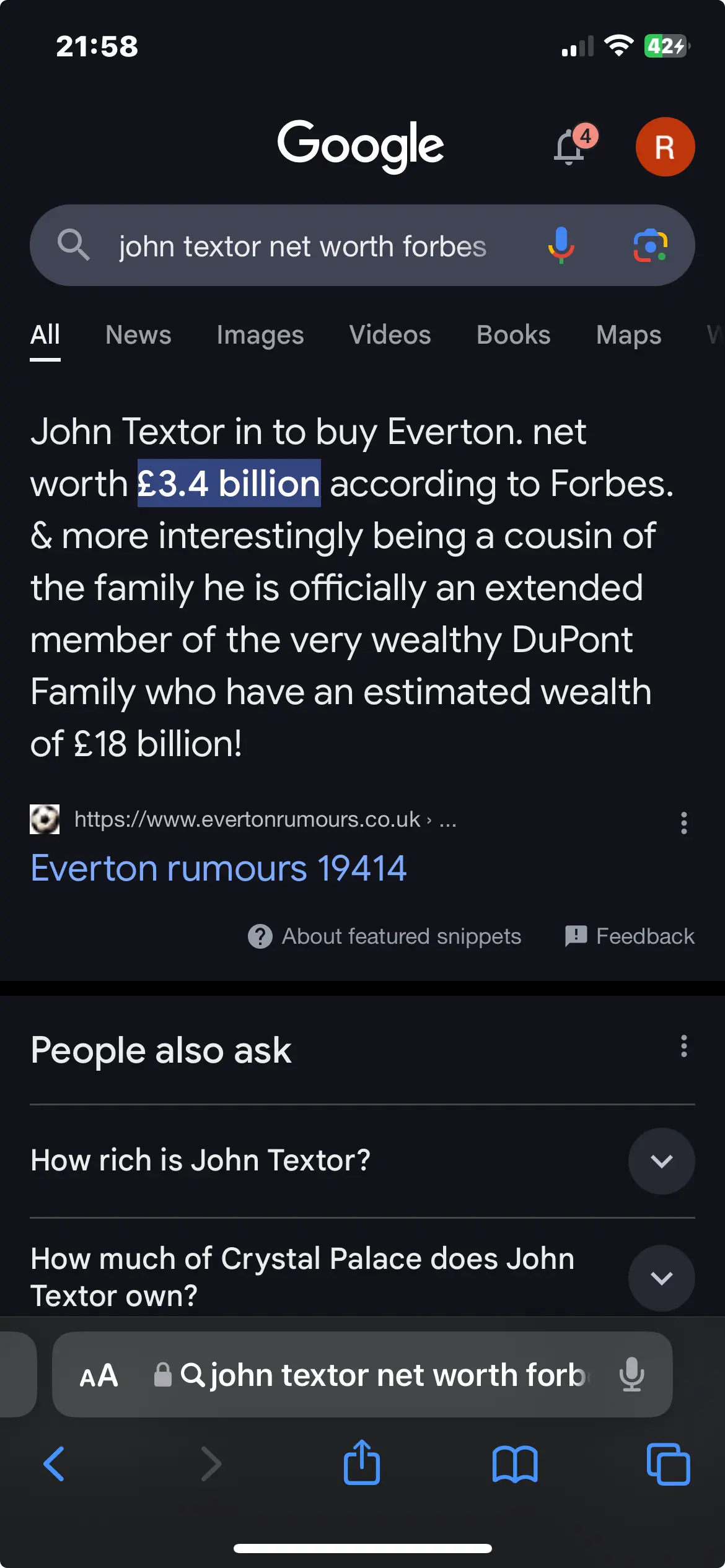Open options for the evertonrumours result
Image resolution: width=725 pixels, height=1568 pixels.
tap(683, 823)
